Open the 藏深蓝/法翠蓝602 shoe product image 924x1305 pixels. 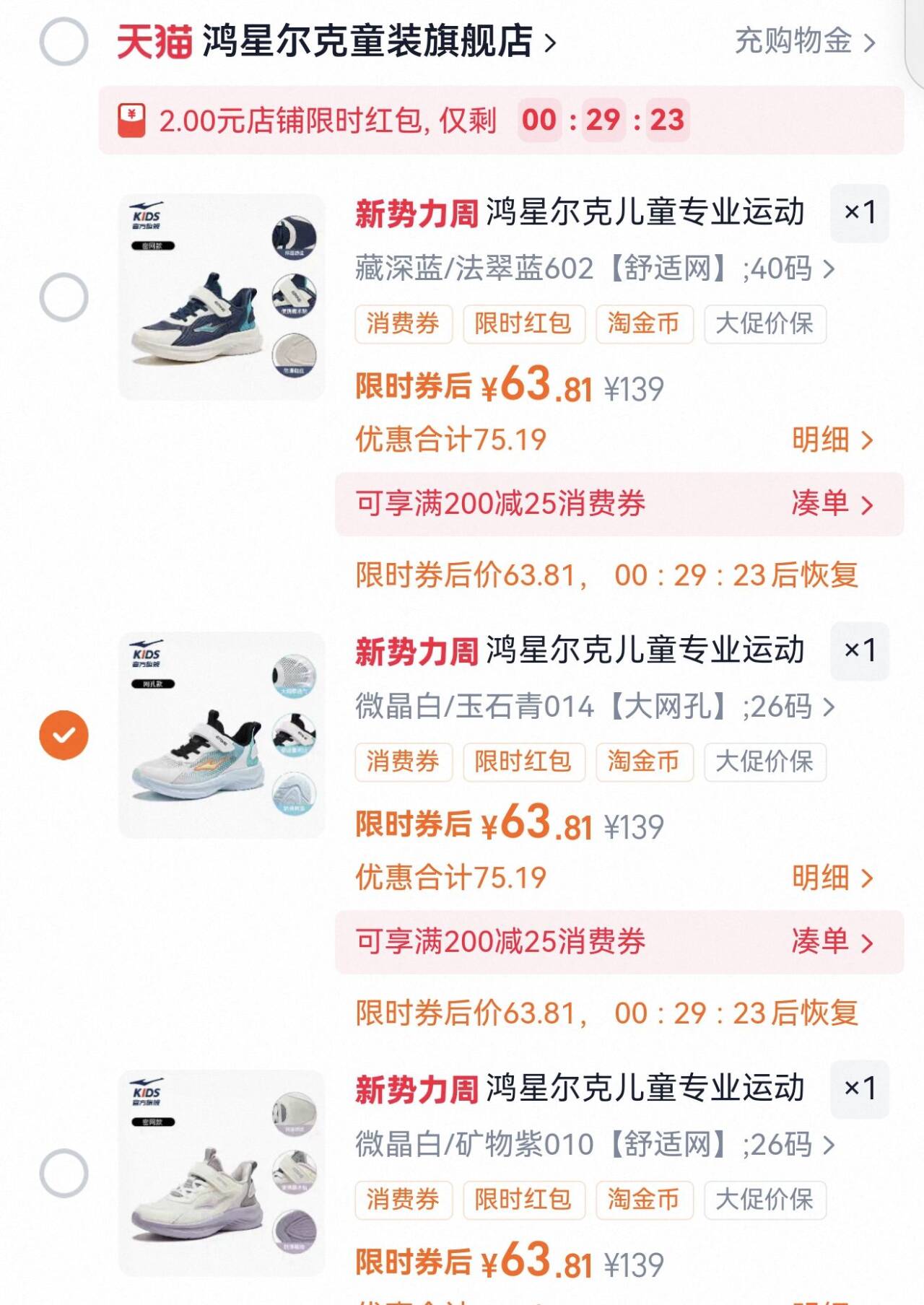[x=222, y=297]
